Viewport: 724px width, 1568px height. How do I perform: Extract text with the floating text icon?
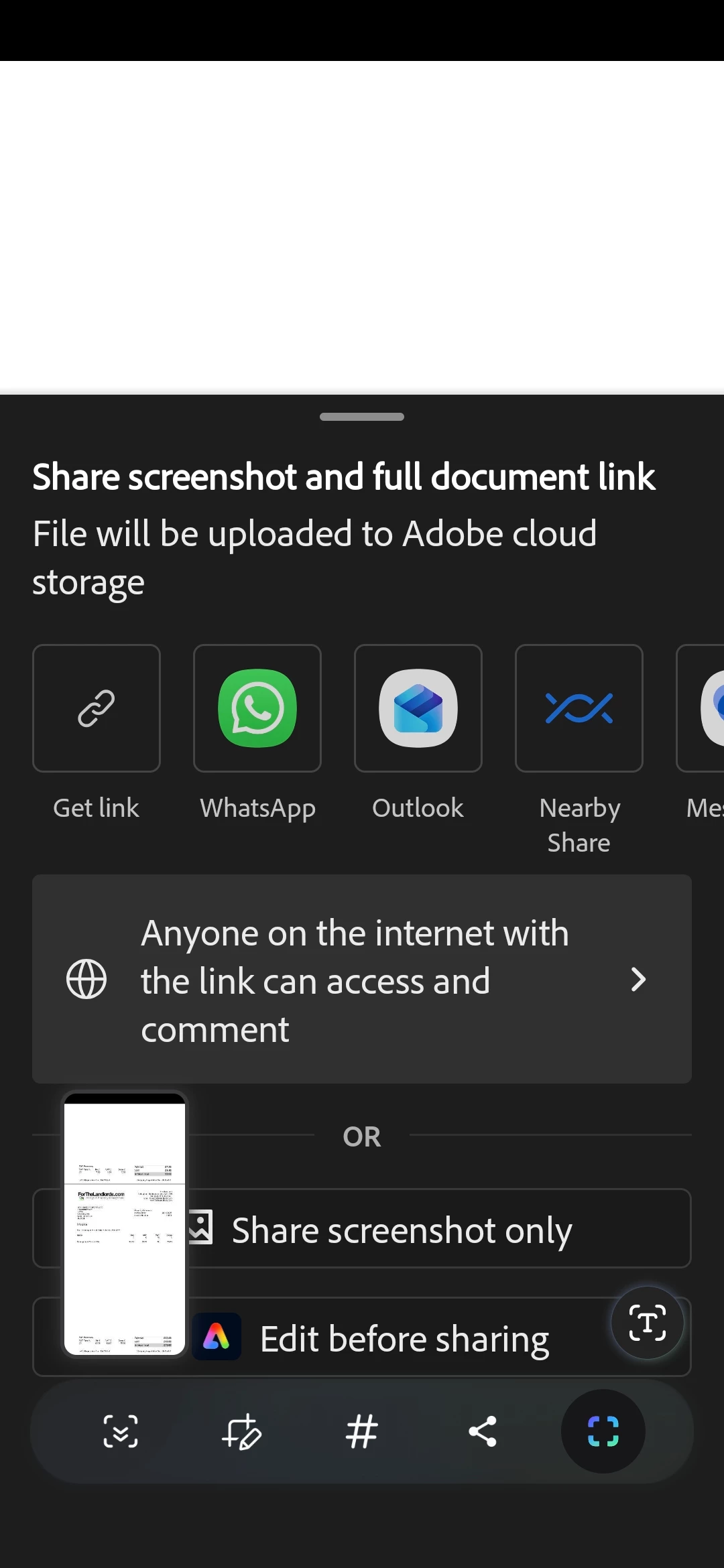pos(648,1323)
